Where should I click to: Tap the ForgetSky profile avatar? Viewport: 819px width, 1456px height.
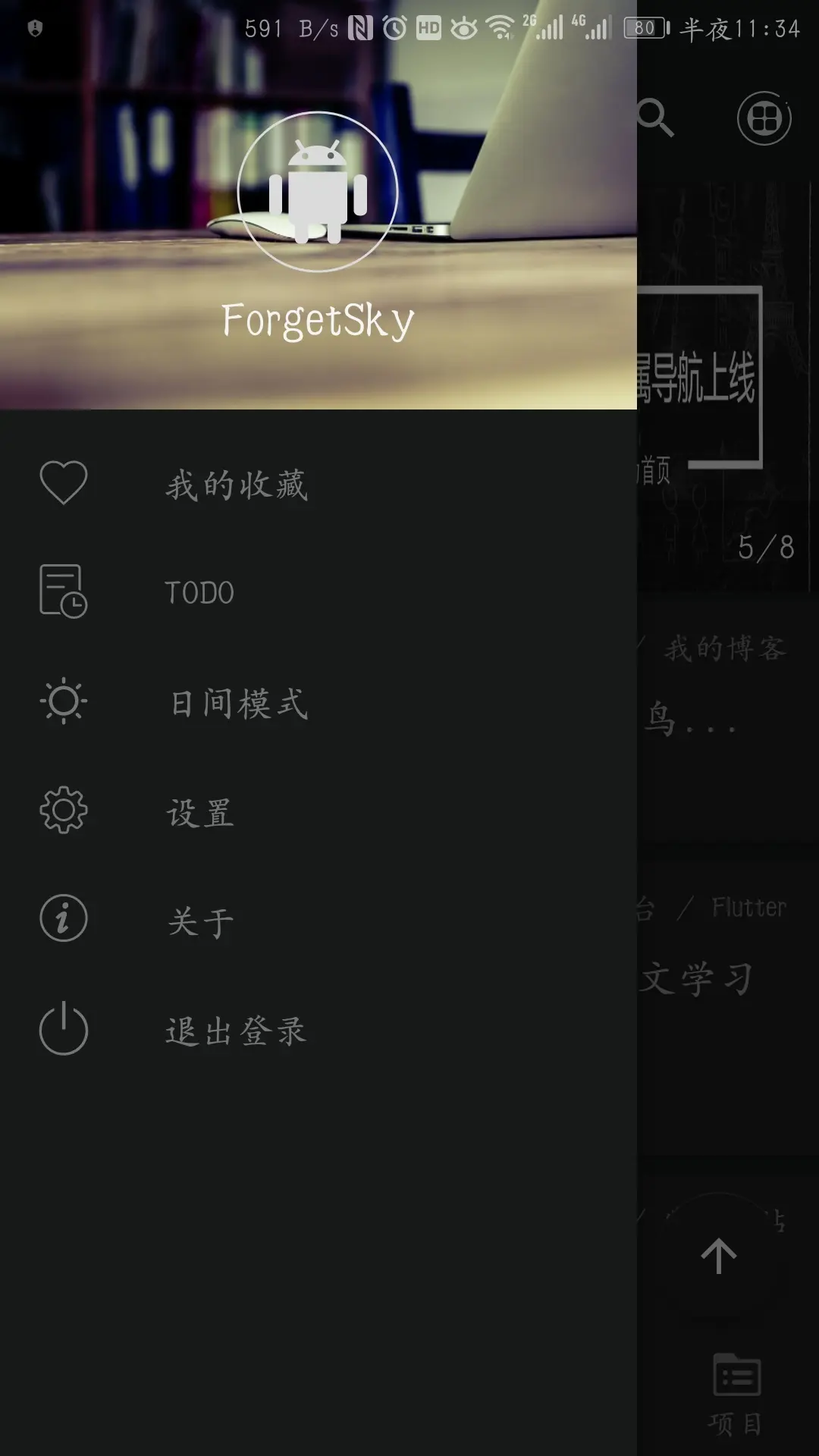coord(318,192)
